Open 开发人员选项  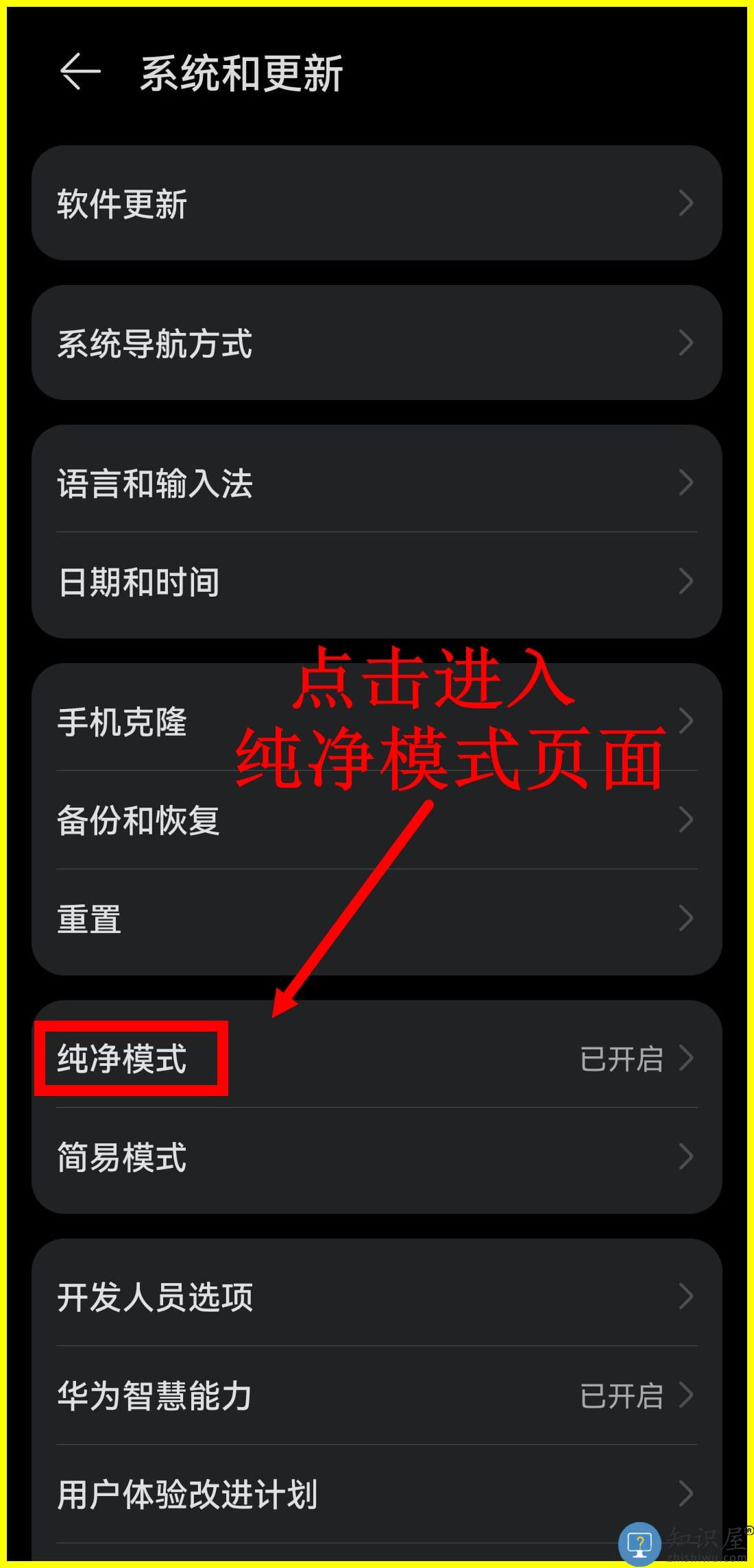pyautogui.click(x=376, y=1297)
